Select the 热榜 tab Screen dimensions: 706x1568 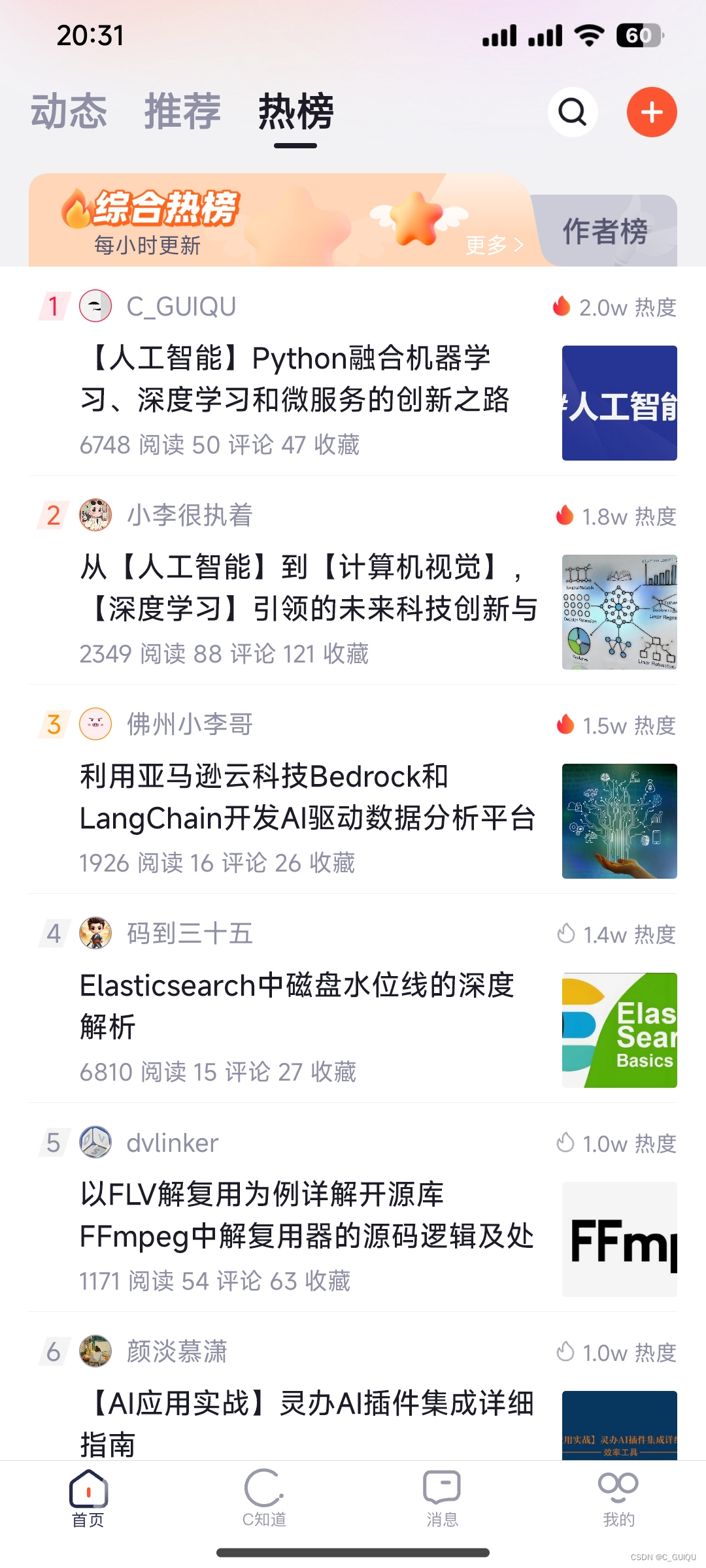tap(295, 112)
